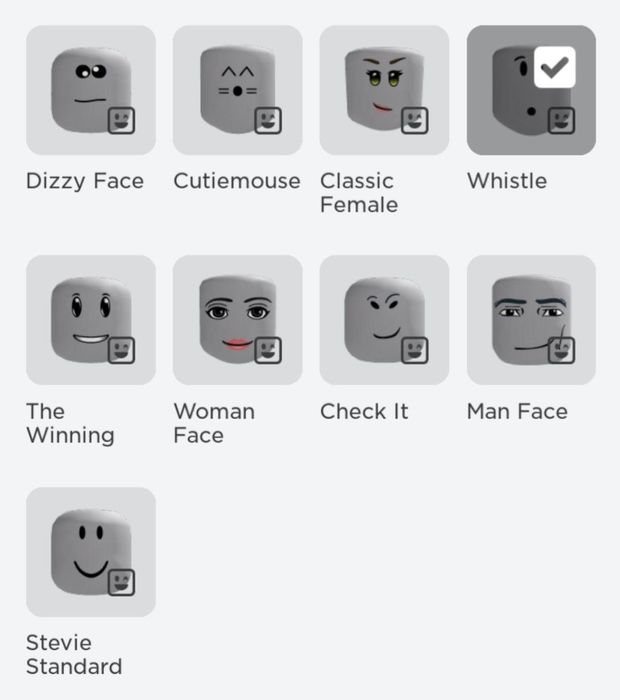
Task: Choose the Cutiemouse face
Action: click(237, 90)
